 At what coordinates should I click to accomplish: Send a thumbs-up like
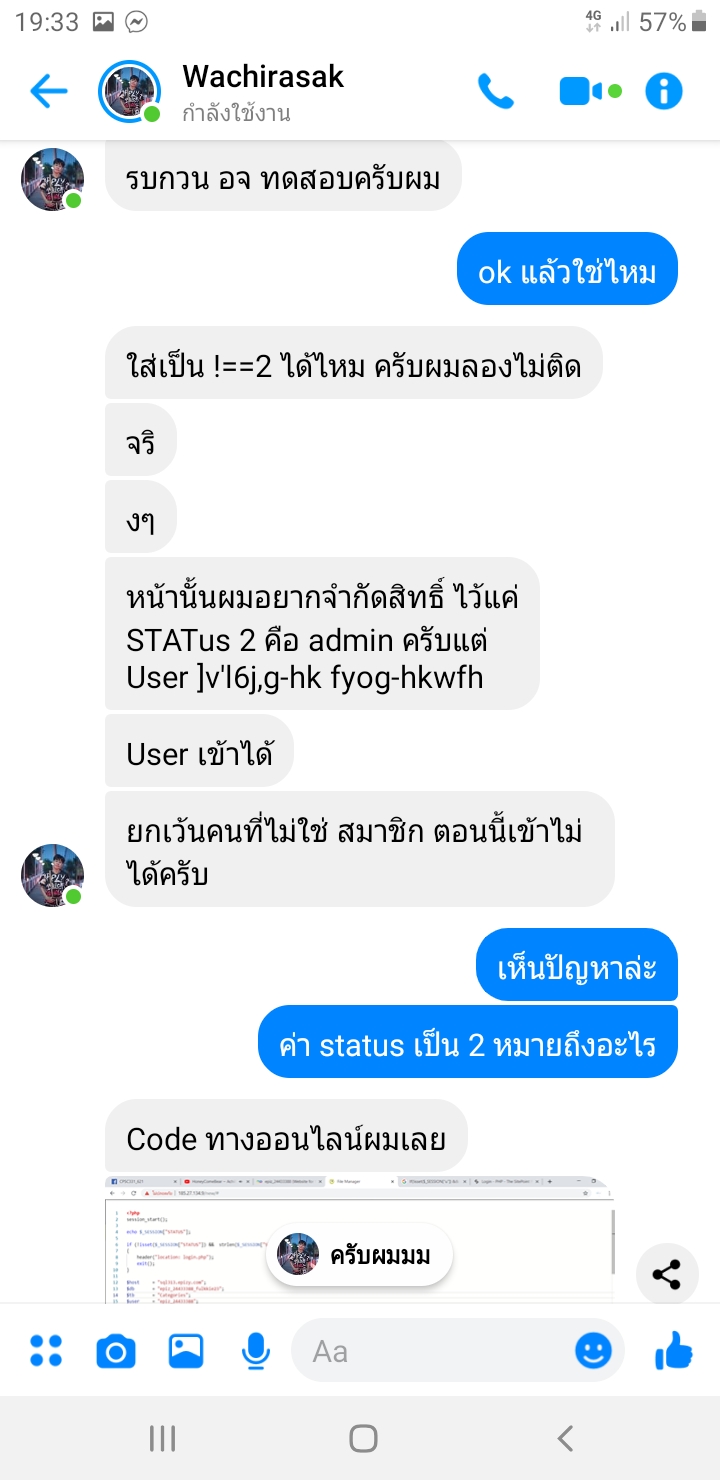click(x=673, y=1351)
